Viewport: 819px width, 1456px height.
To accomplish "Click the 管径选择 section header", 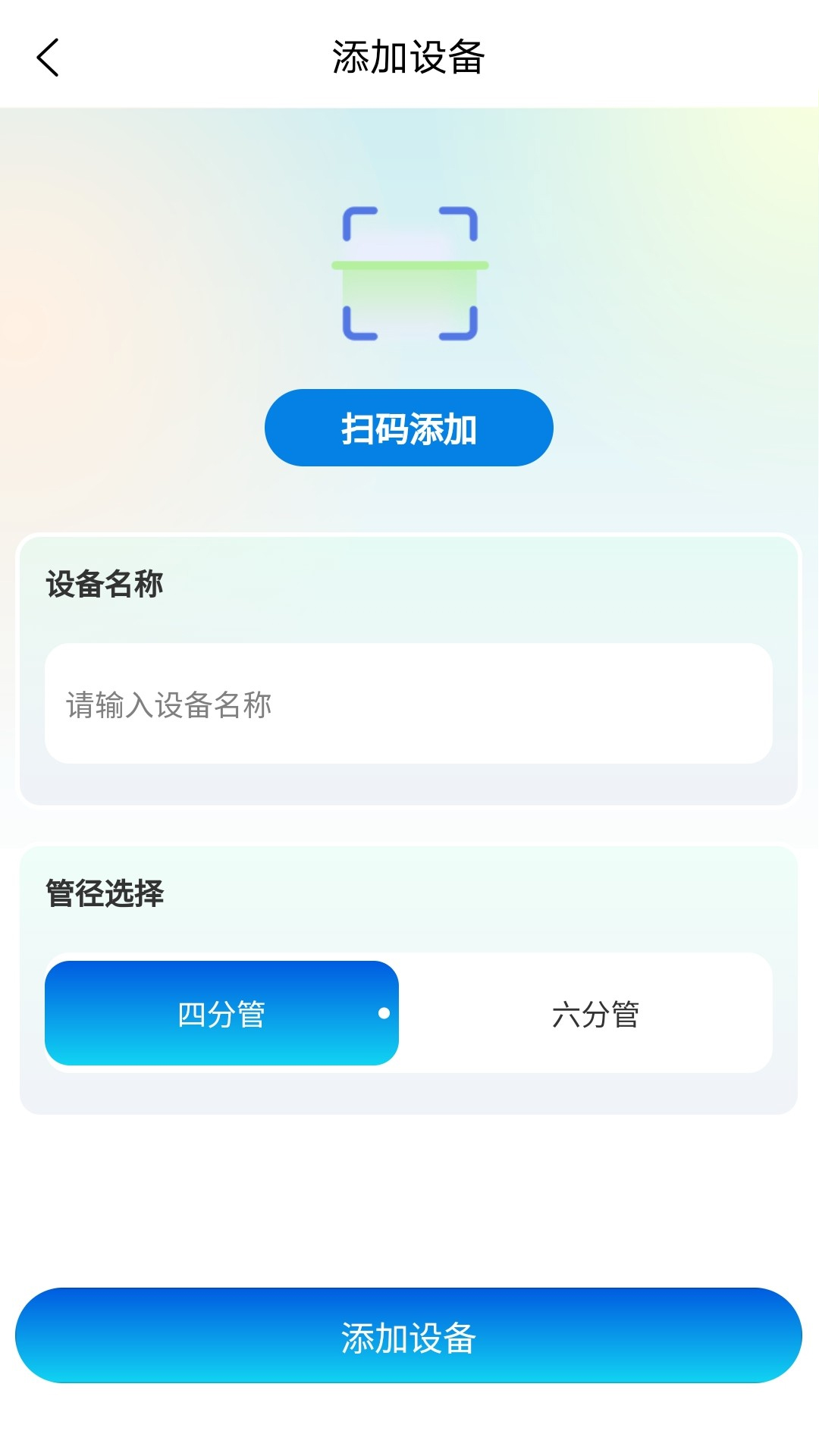I will [105, 895].
